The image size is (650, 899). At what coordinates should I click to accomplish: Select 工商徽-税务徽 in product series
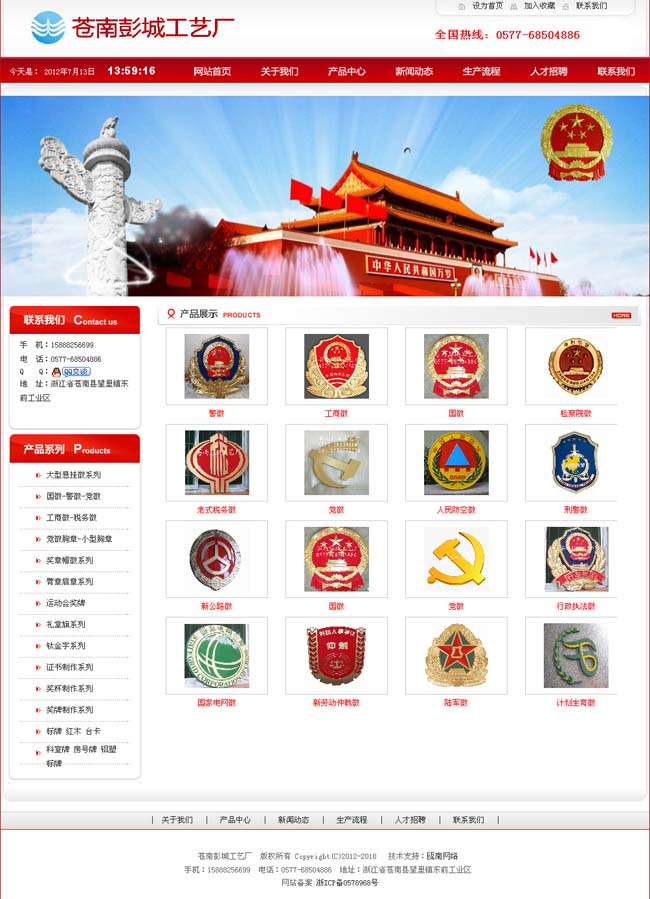[71, 518]
